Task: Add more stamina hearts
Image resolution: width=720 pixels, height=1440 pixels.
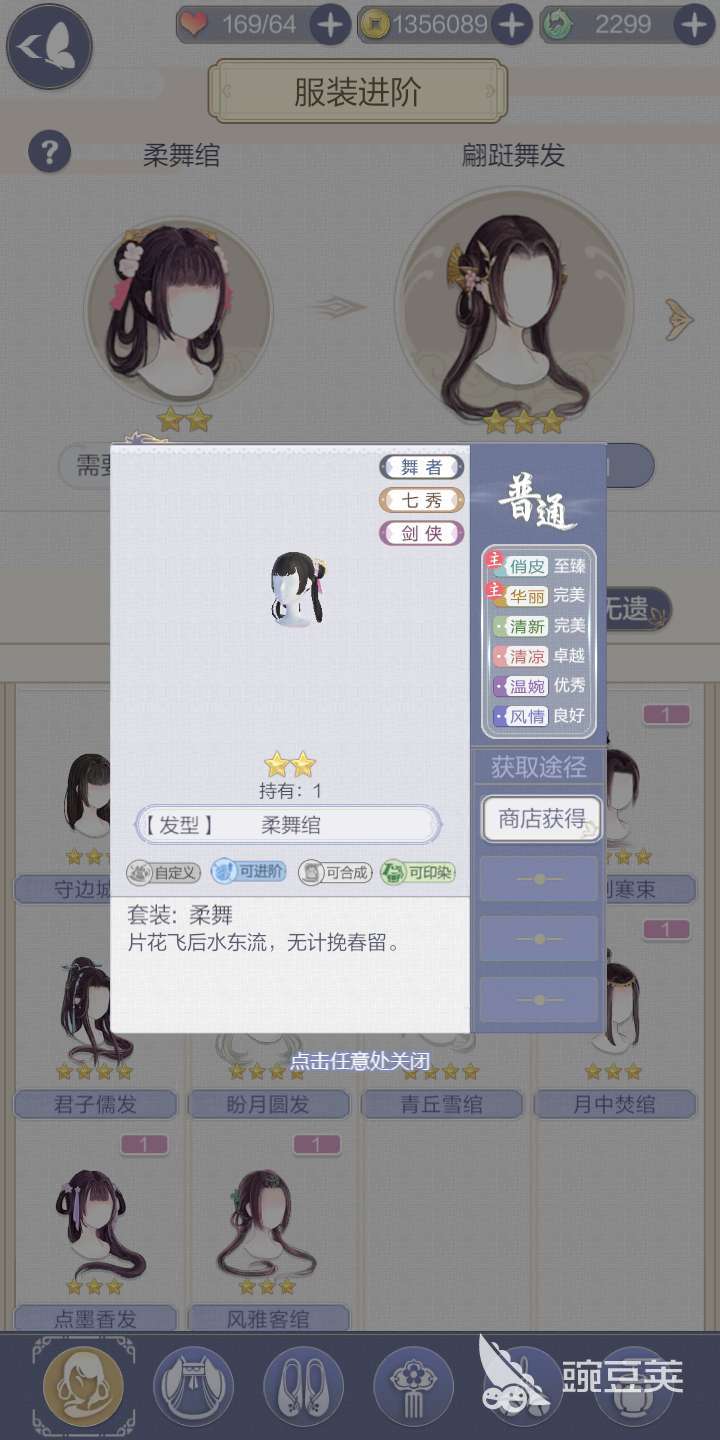Action: (x=330, y=24)
